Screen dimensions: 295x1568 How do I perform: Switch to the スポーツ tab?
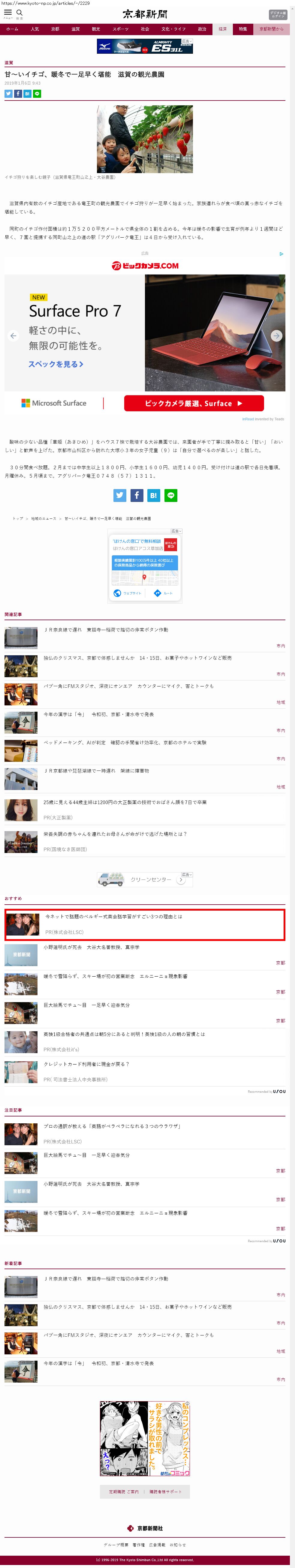point(120,29)
